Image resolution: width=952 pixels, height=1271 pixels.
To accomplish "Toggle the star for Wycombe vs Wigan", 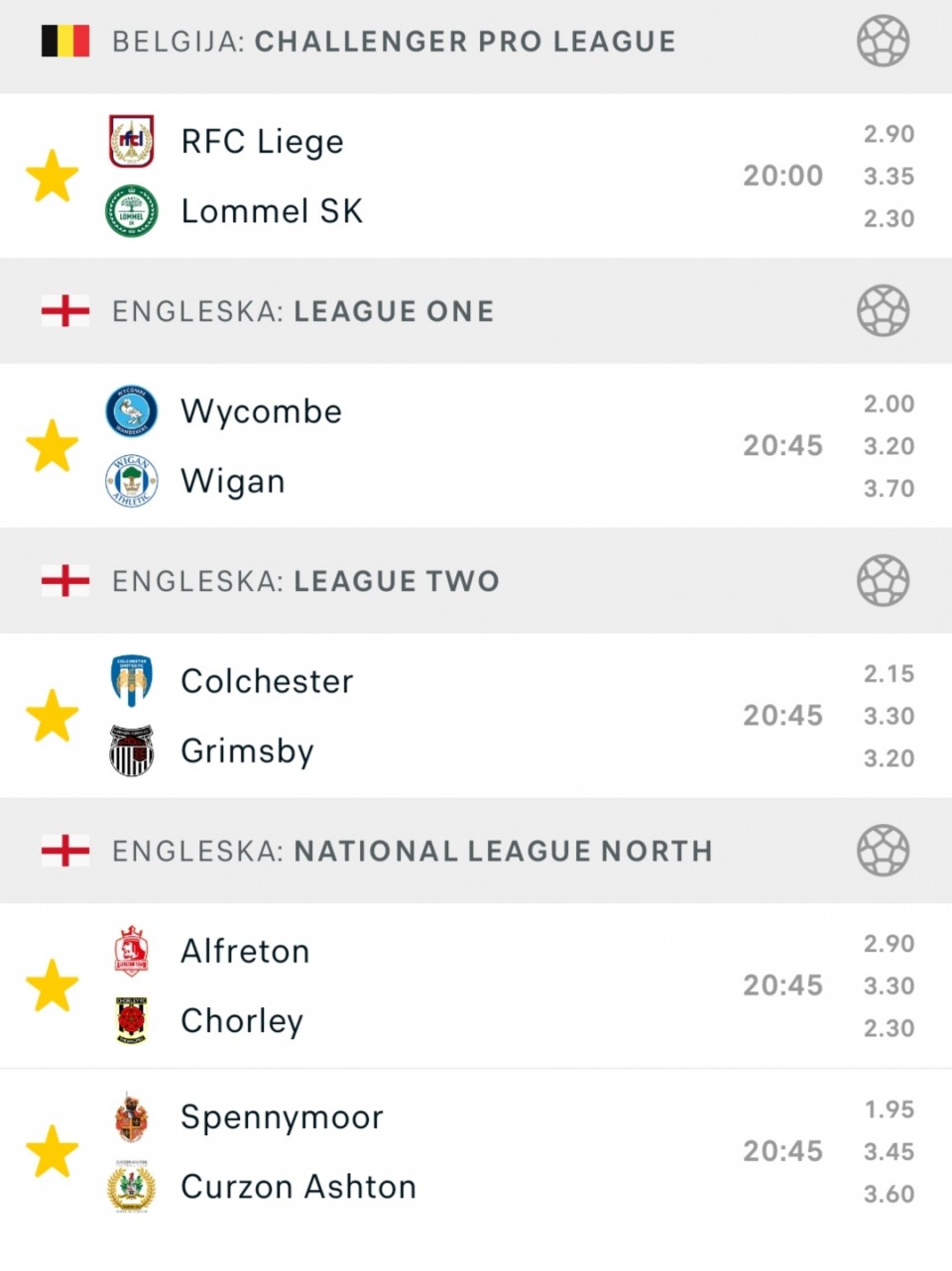I will 52,446.
